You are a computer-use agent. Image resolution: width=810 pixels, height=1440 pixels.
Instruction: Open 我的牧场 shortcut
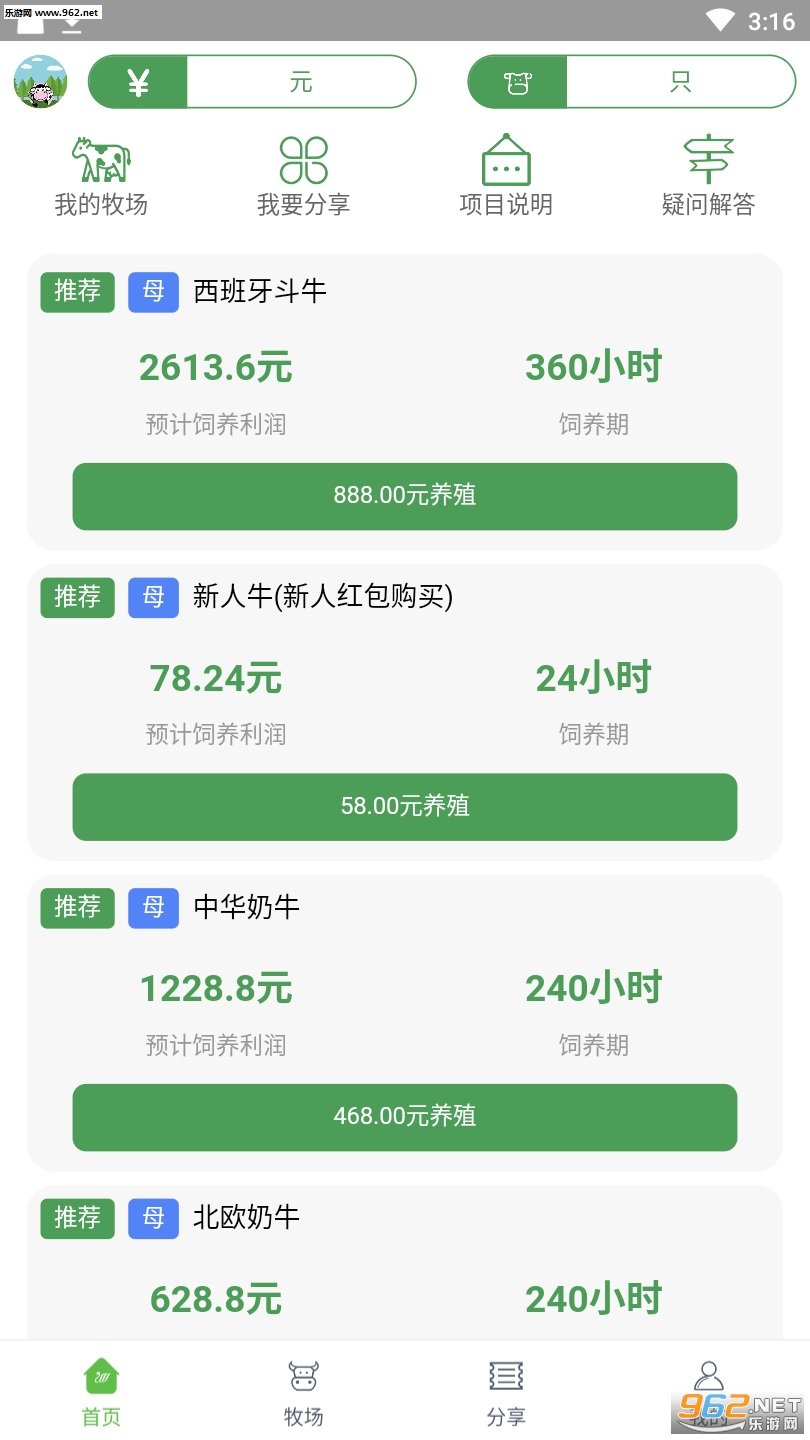click(101, 177)
